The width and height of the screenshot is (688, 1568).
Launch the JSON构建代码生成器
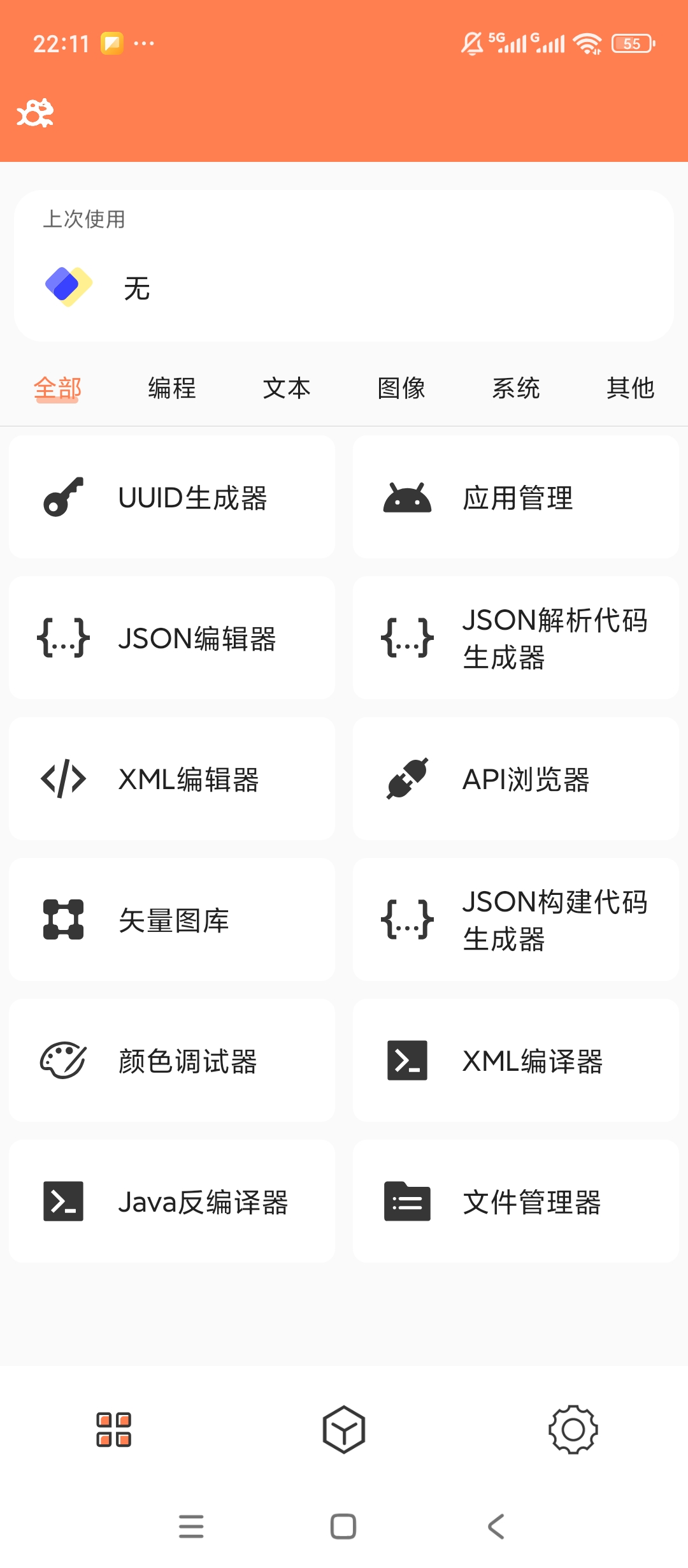point(516,920)
